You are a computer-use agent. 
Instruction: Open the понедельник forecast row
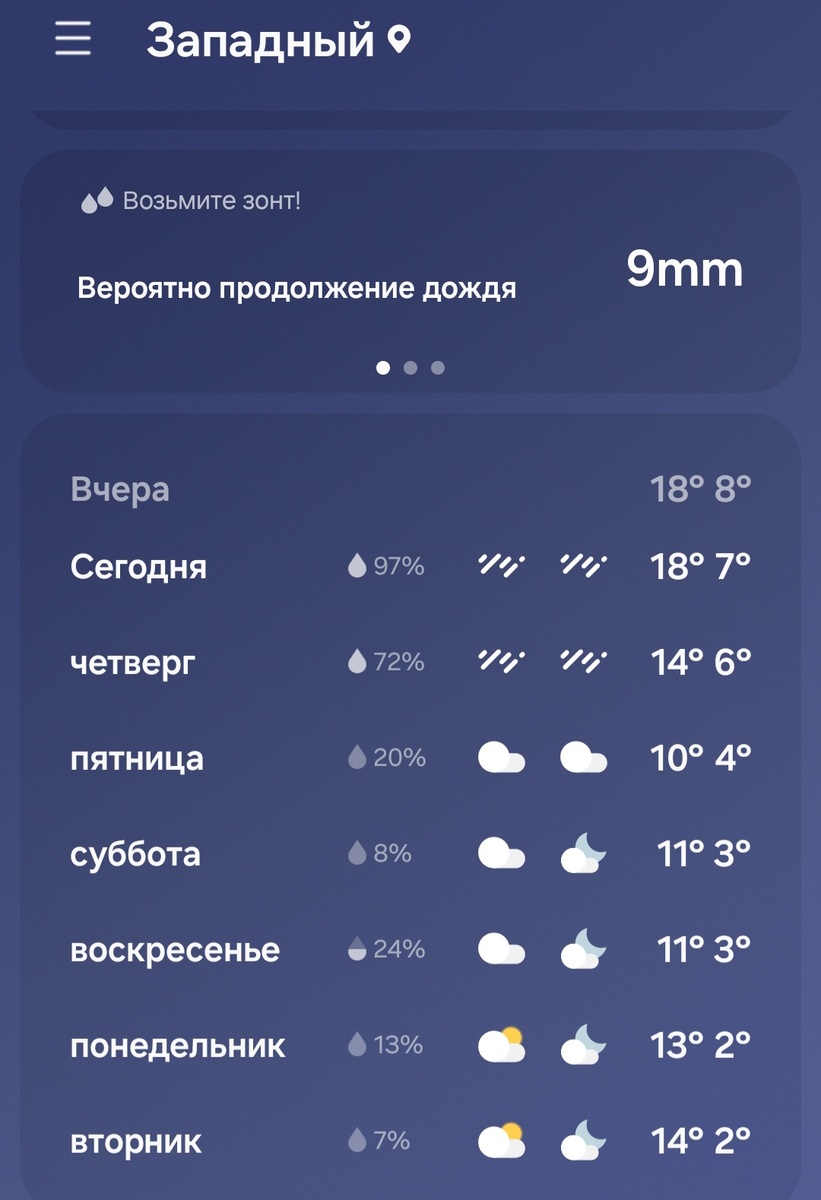click(x=410, y=1045)
